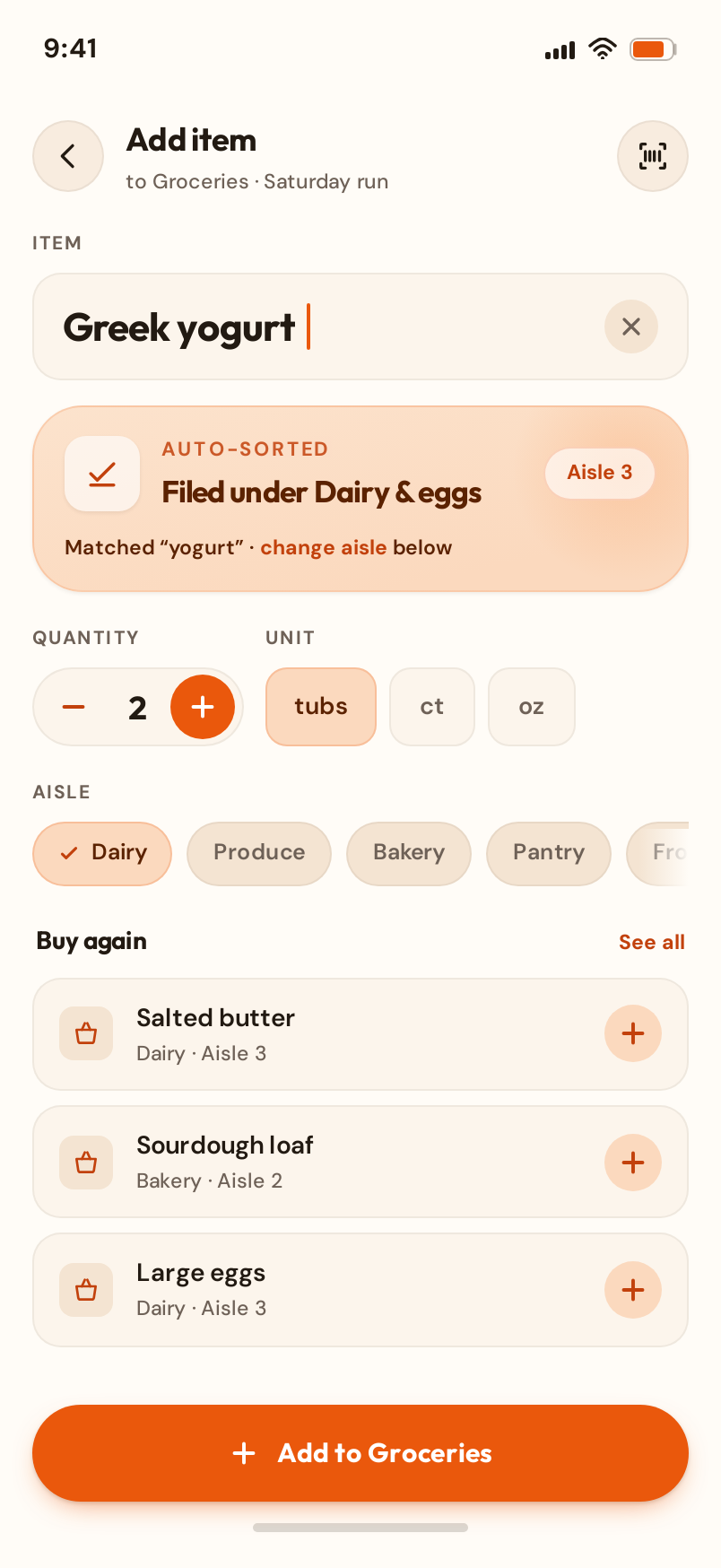Go back from Add item
Image resolution: width=721 pixels, height=1568 pixels.
[68, 156]
